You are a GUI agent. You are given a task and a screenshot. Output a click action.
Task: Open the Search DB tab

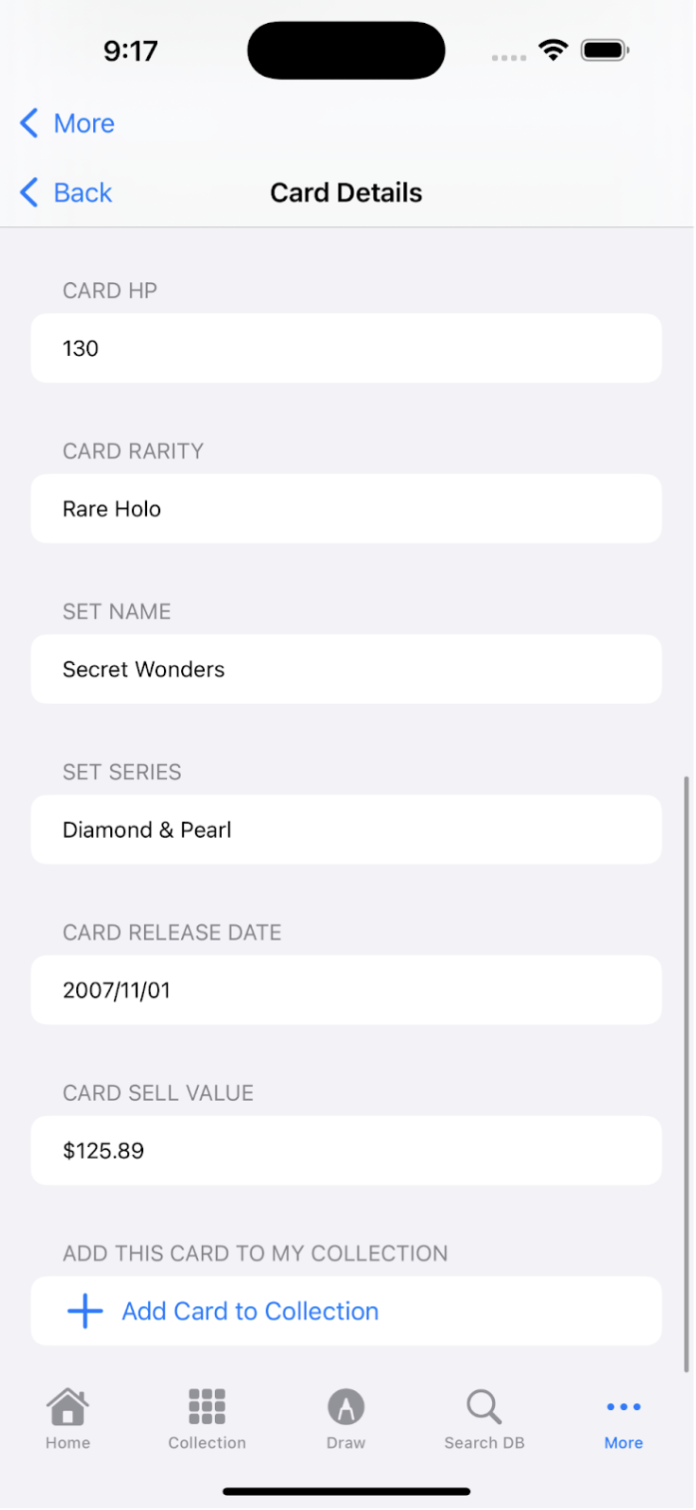click(484, 1419)
